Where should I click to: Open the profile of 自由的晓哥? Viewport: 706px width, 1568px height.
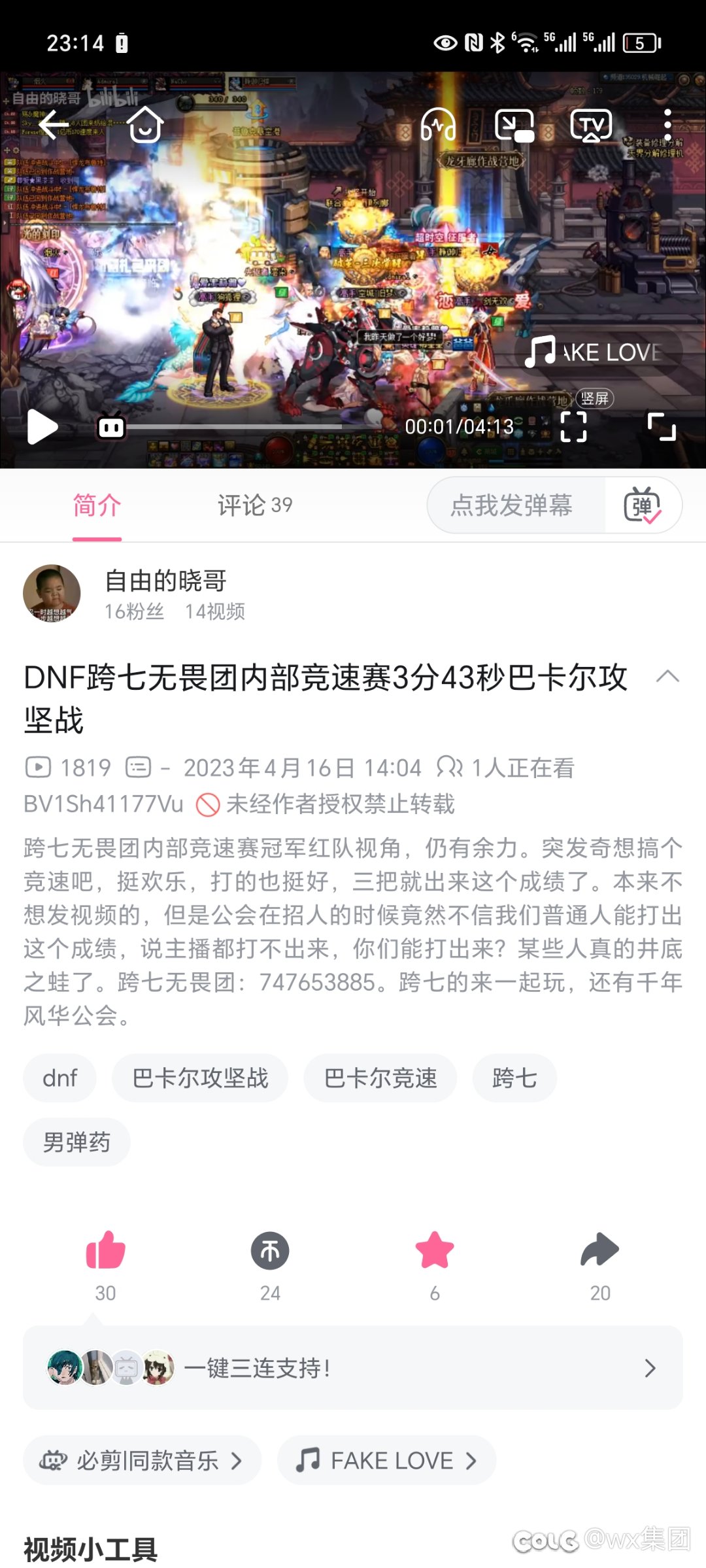(x=52, y=593)
